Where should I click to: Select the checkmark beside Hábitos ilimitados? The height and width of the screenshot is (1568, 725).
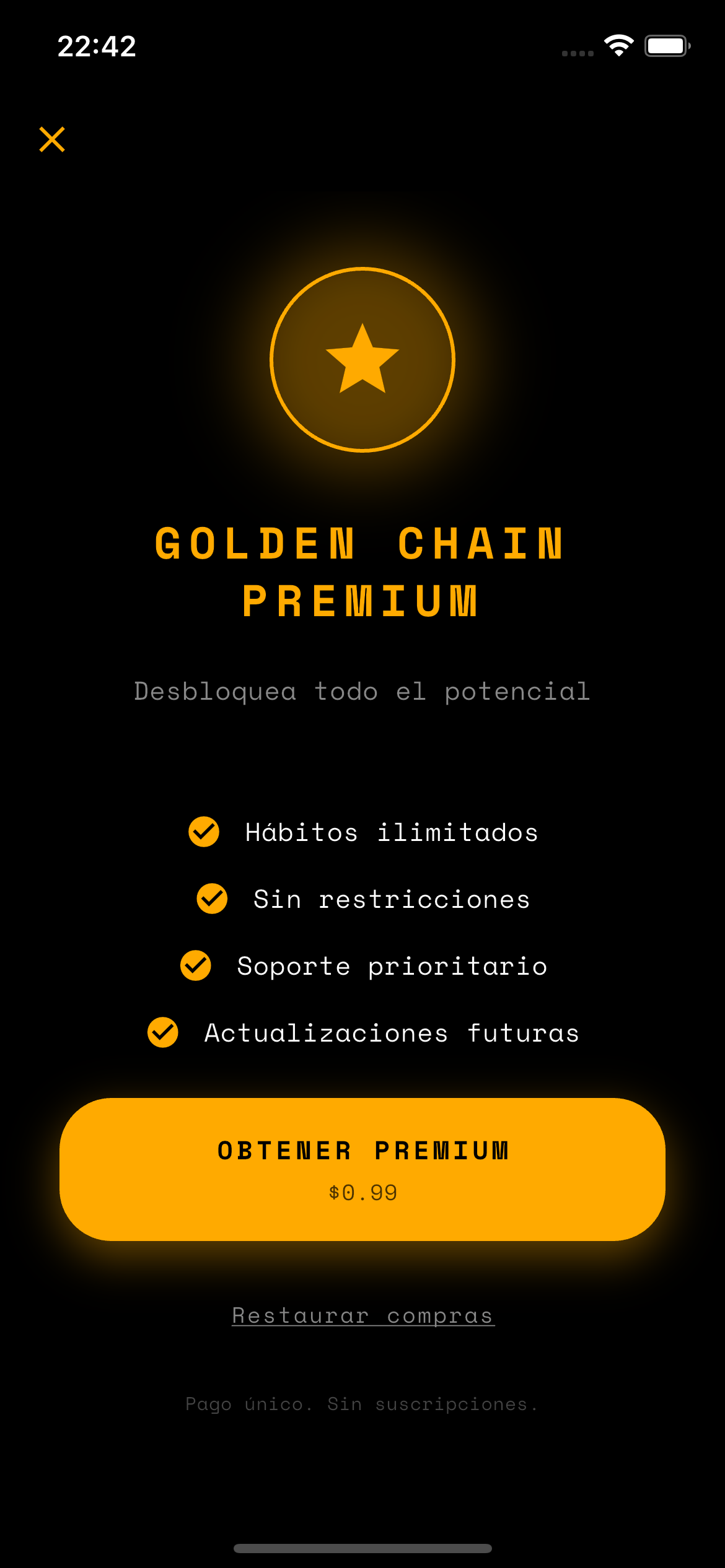204,833
